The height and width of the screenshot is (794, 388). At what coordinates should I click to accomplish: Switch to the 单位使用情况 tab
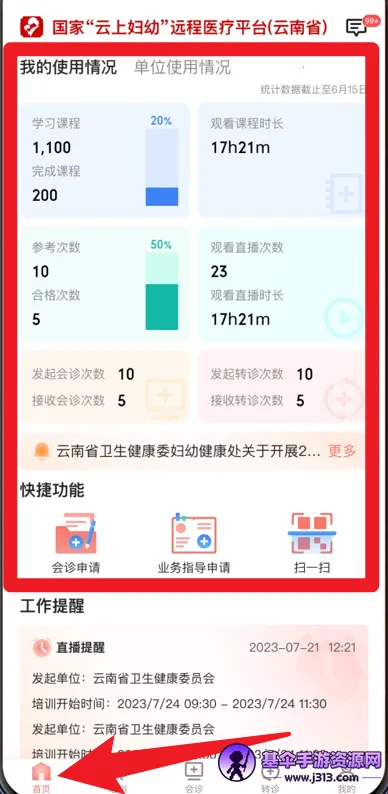(x=182, y=67)
